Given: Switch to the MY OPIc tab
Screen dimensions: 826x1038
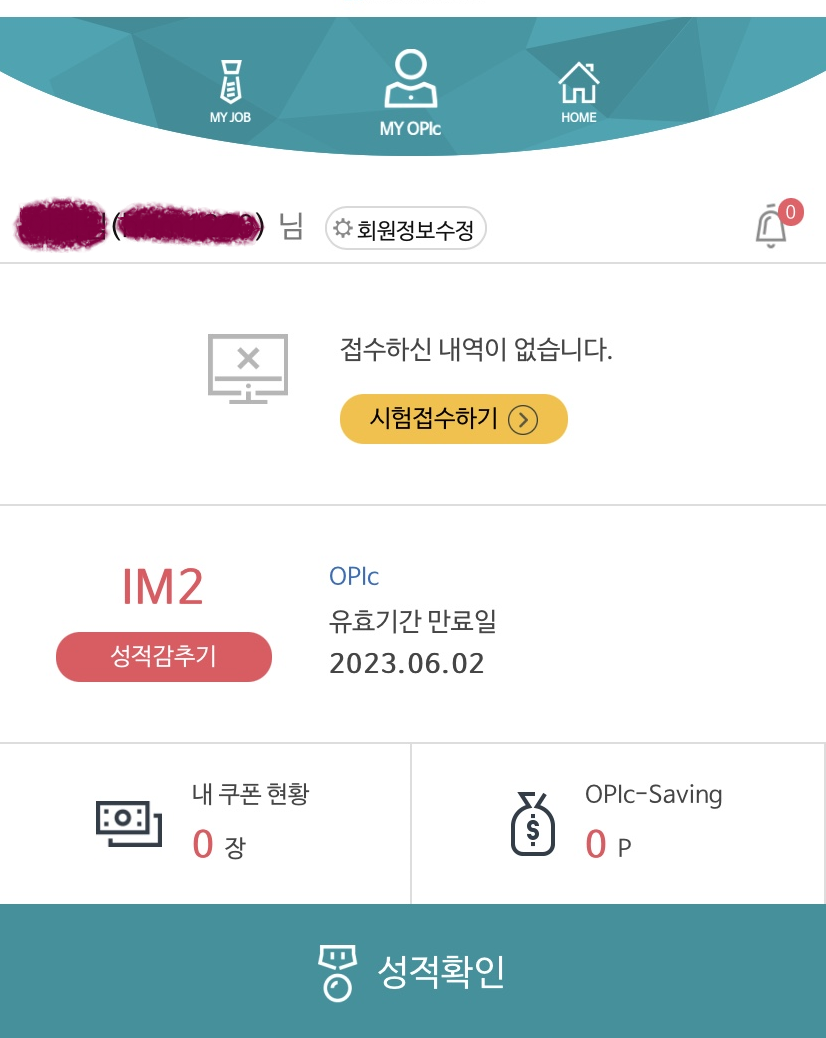Looking at the screenshot, I should pos(410,94).
